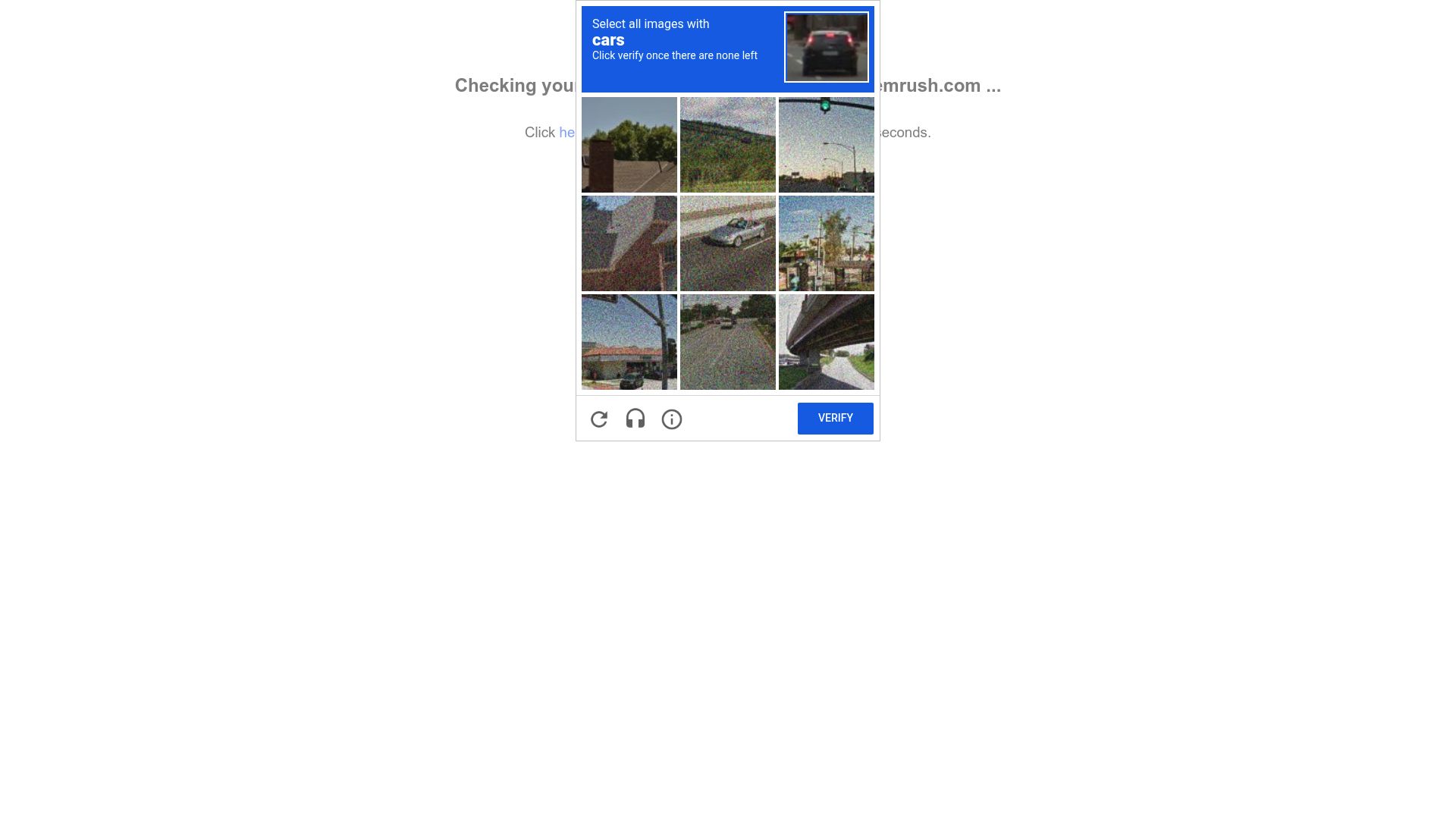Switch to the audio challenge
This screenshot has width=1456, height=819.
635,419
